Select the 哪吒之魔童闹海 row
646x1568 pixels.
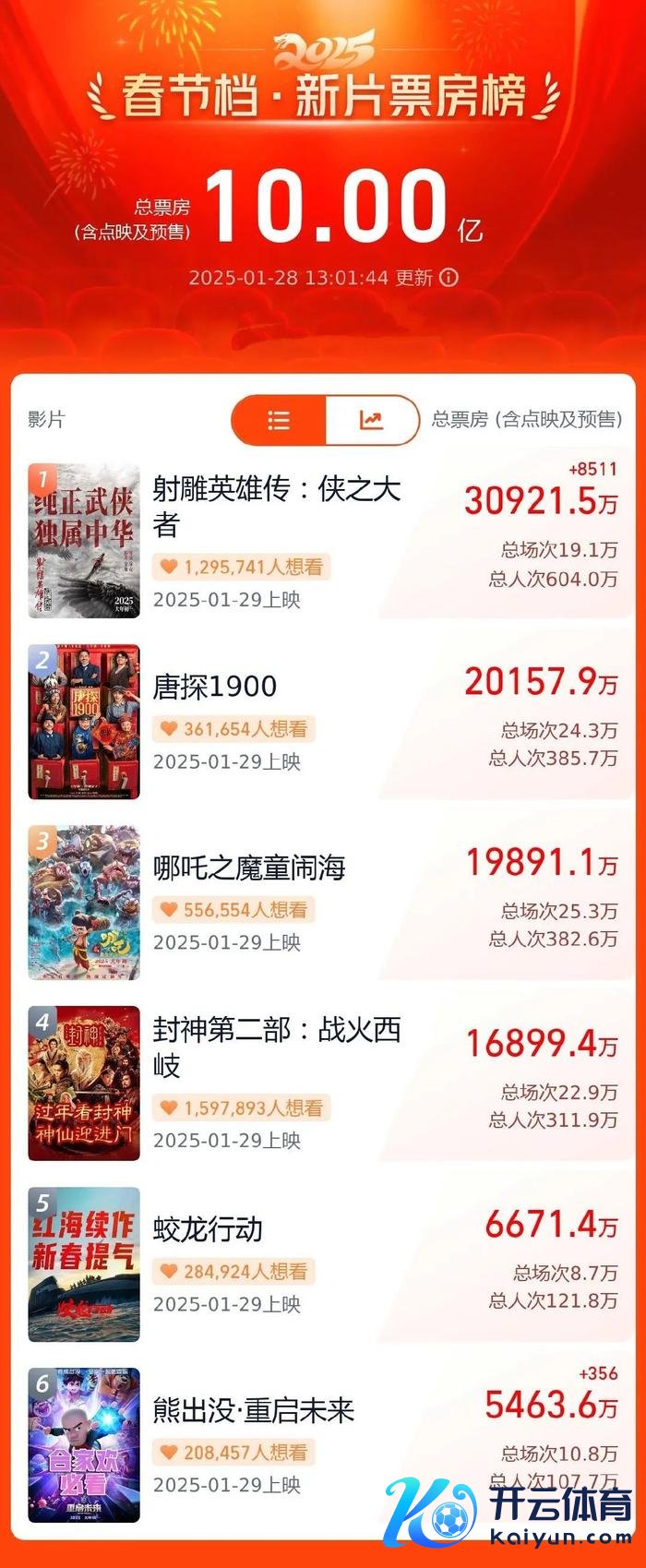pos(249,868)
